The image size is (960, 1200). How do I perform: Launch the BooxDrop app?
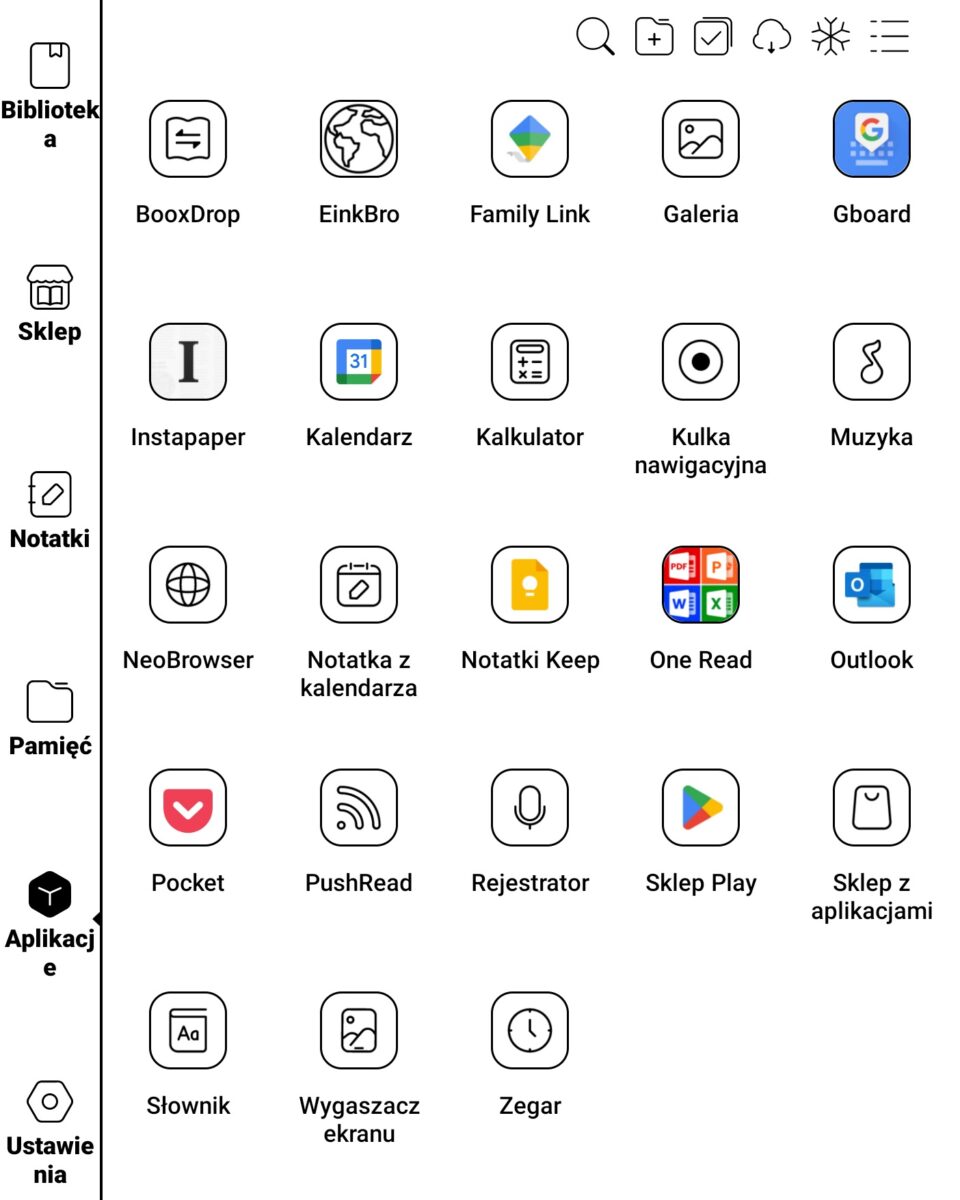(x=188, y=139)
